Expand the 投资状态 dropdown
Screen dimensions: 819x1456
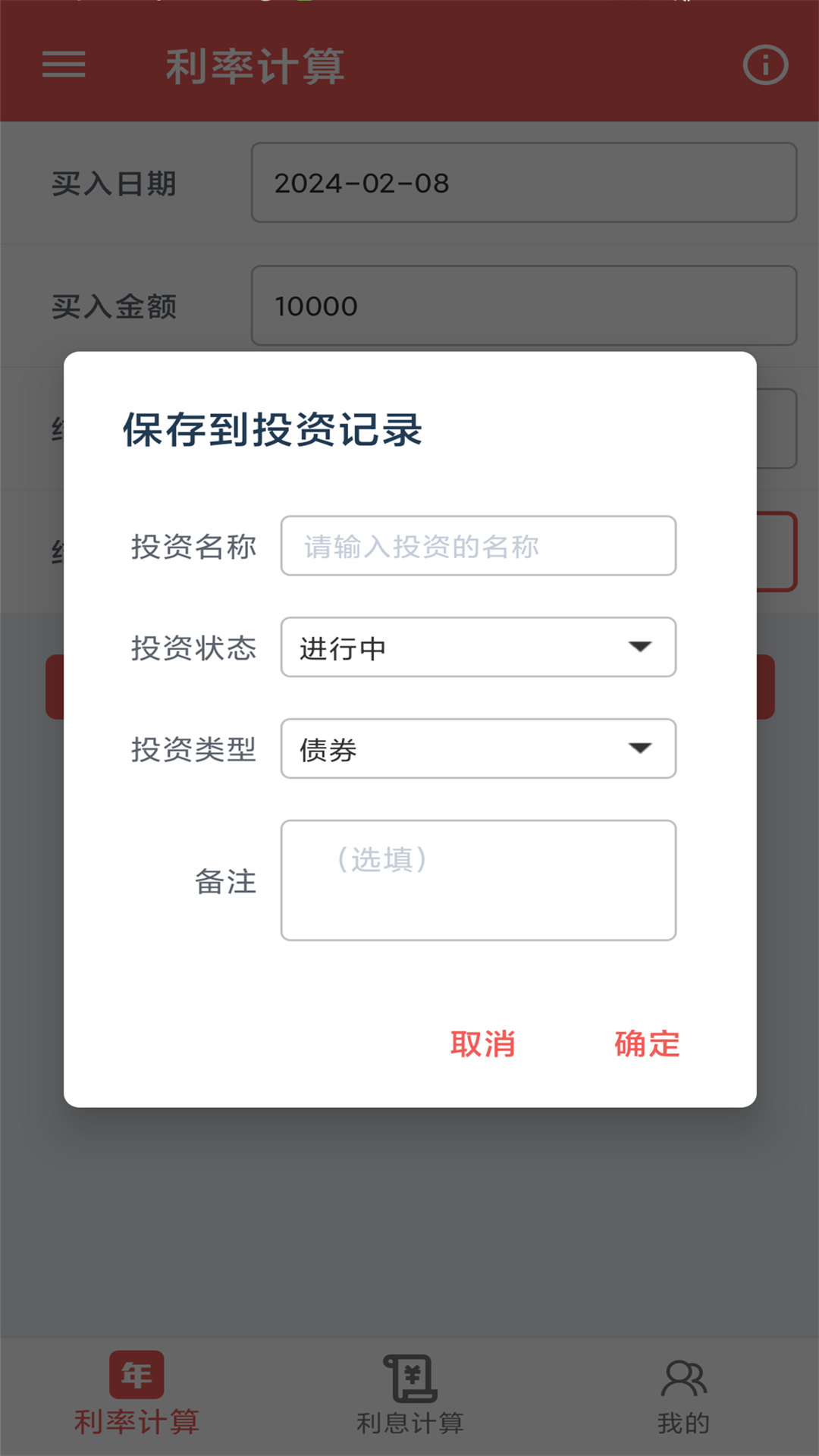click(x=479, y=648)
